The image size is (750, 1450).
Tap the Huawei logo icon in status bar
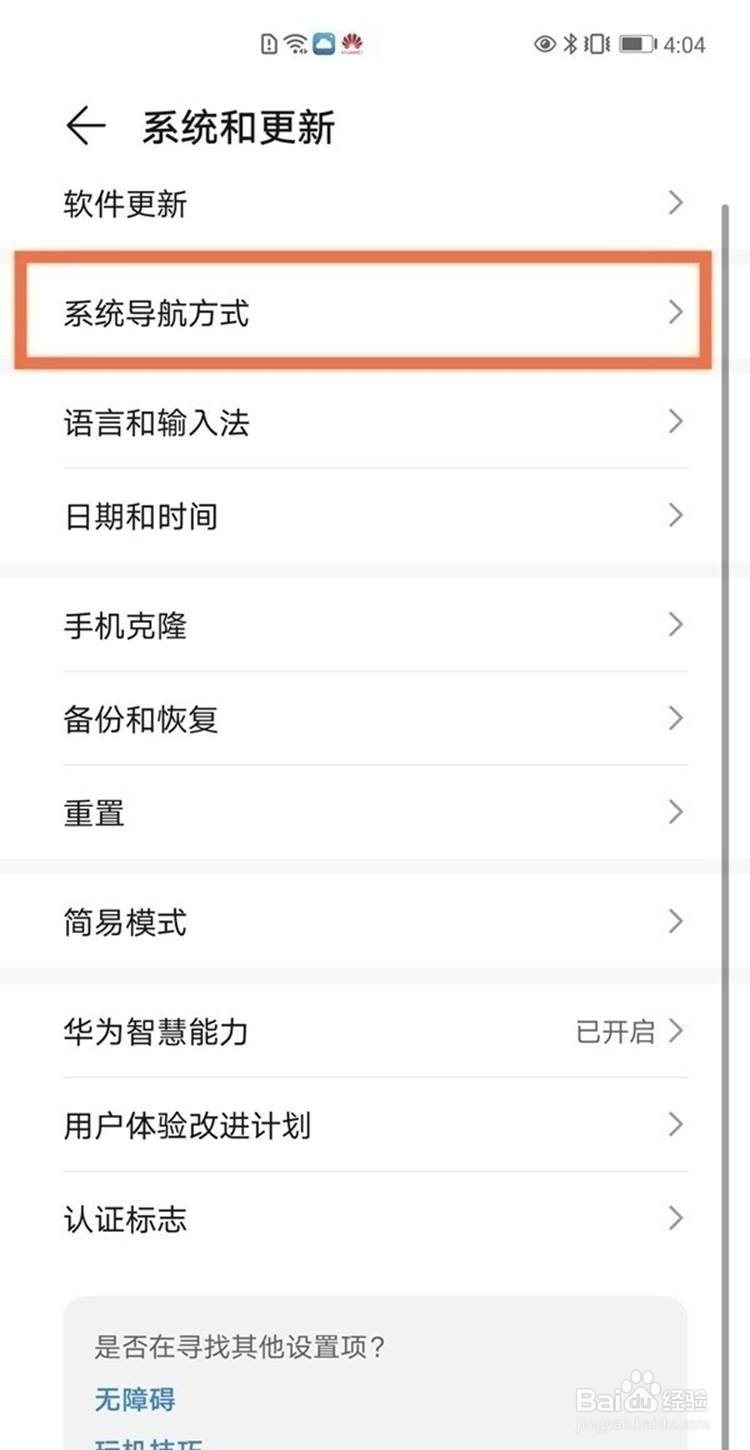pos(351,44)
